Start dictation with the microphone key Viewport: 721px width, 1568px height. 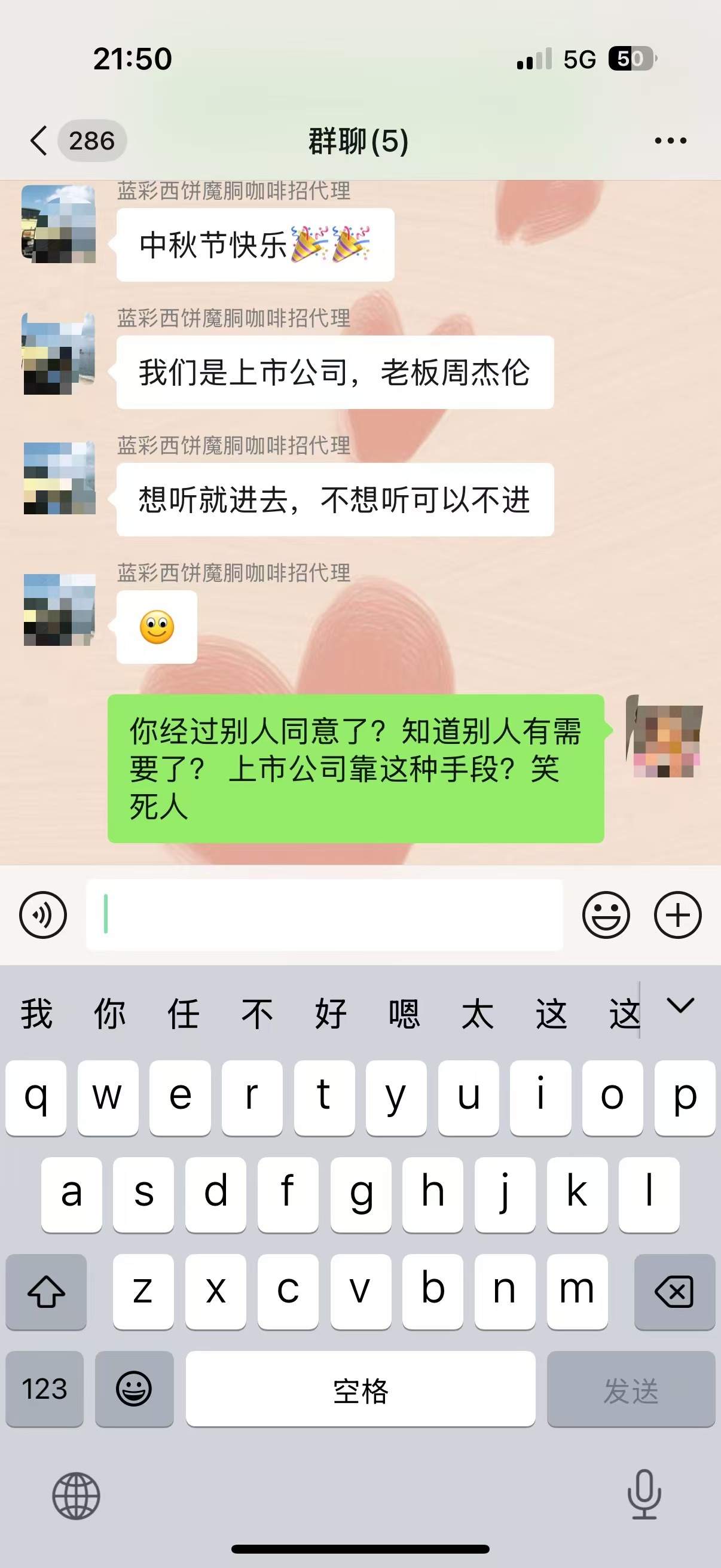click(x=644, y=1494)
